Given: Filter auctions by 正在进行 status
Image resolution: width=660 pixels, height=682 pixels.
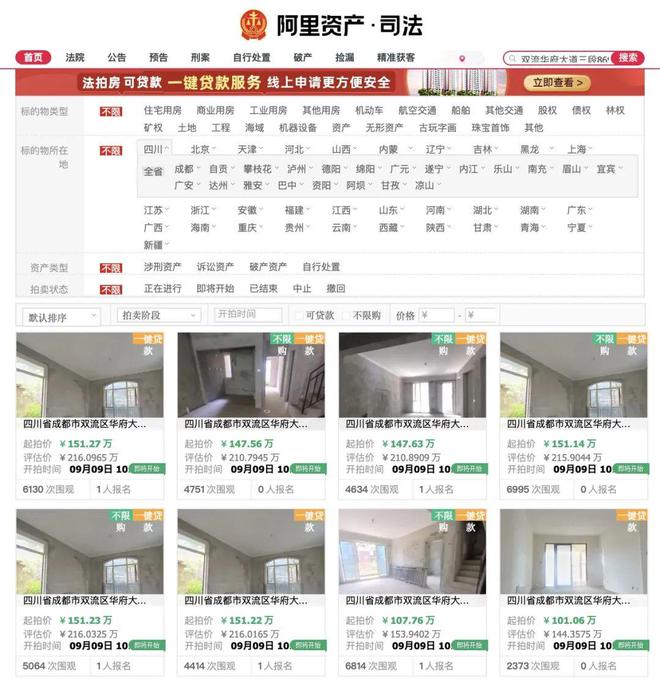Looking at the screenshot, I should 162,288.
